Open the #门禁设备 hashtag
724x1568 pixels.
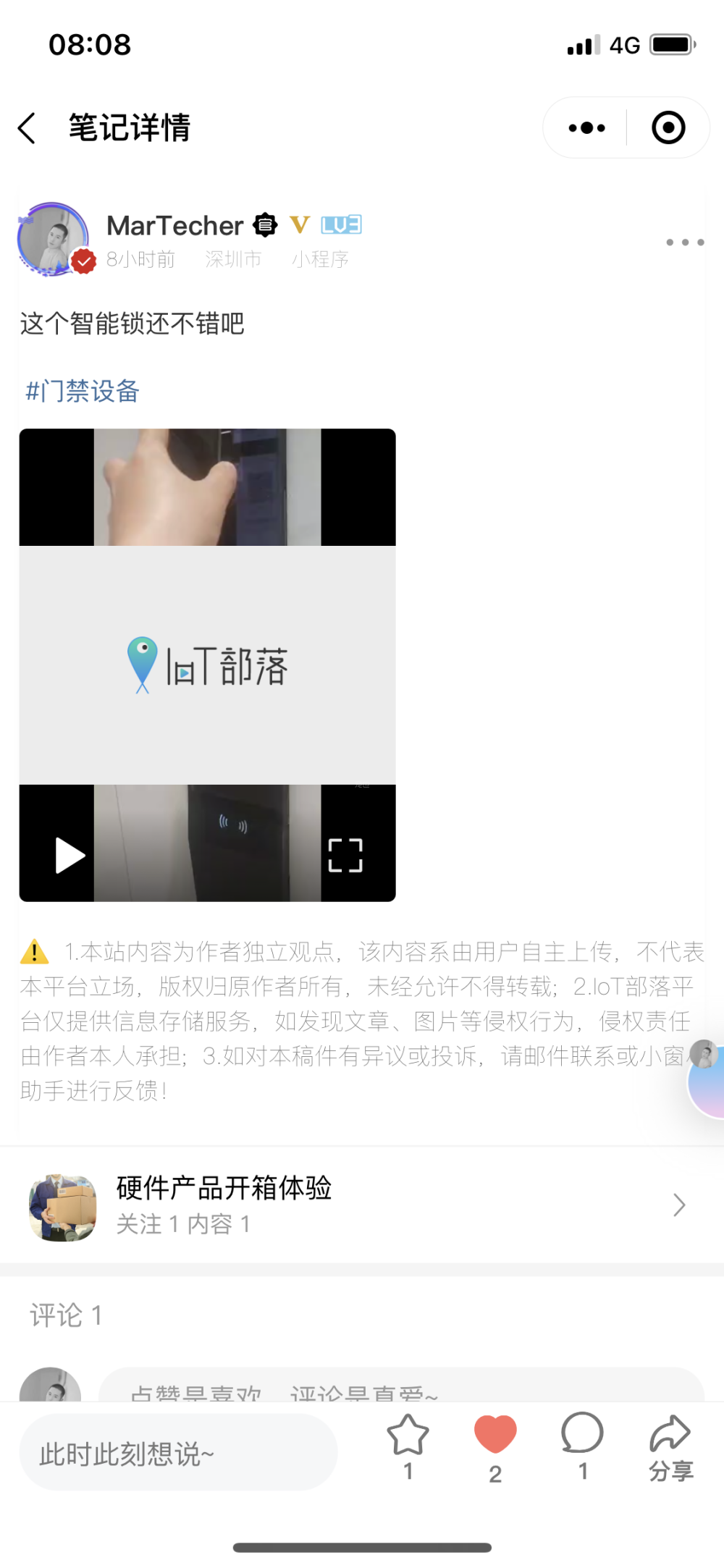[x=83, y=391]
